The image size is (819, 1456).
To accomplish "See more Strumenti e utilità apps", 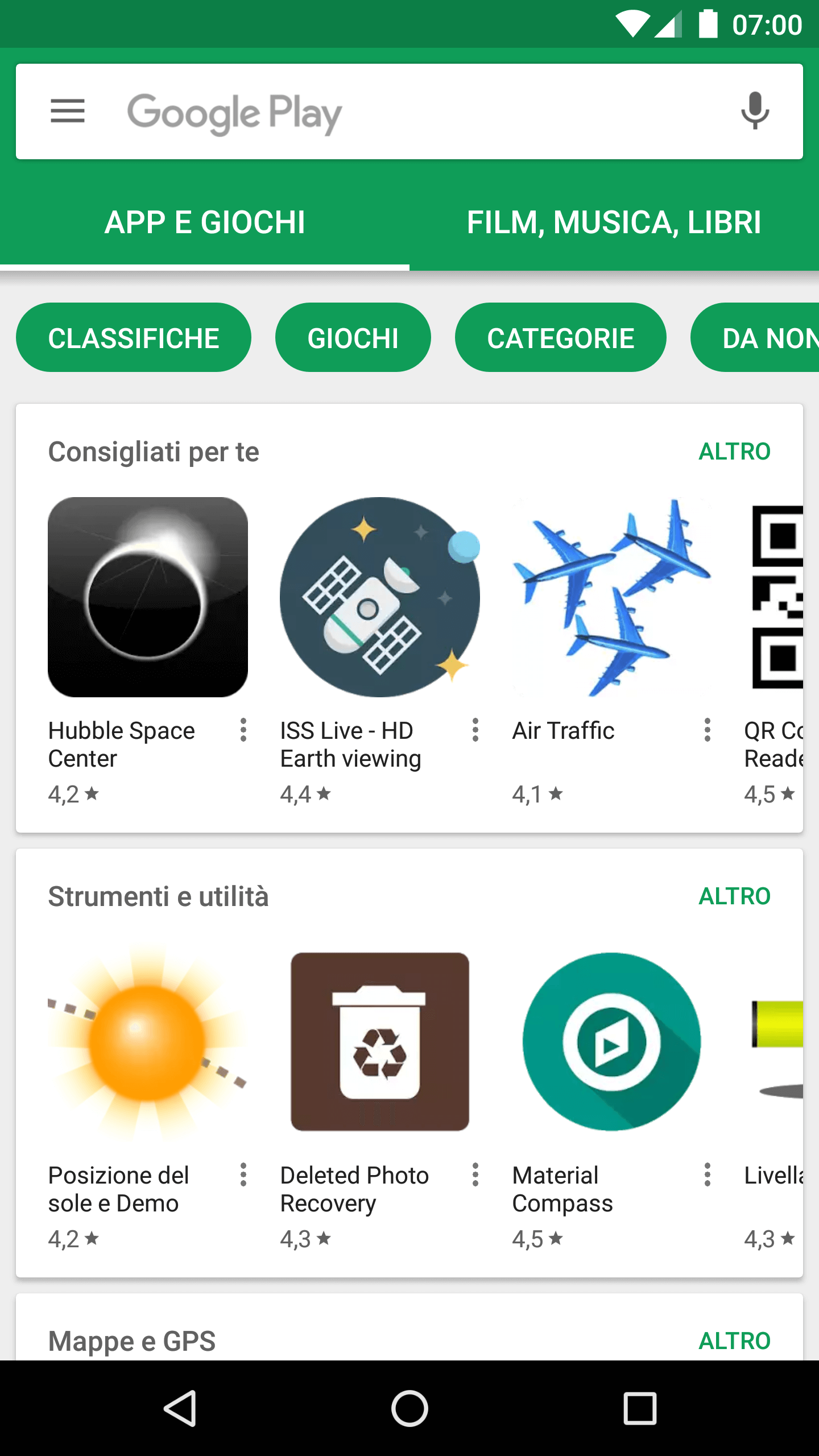I will pyautogui.click(x=734, y=896).
